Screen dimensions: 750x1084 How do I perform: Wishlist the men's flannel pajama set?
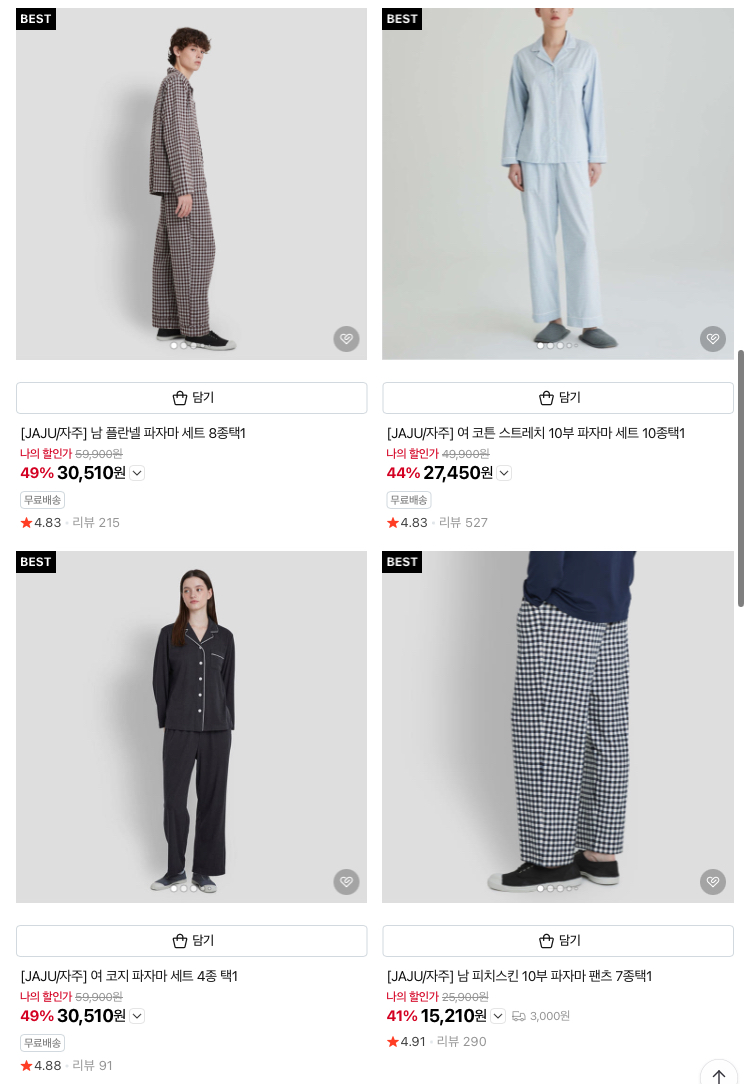coord(346,339)
